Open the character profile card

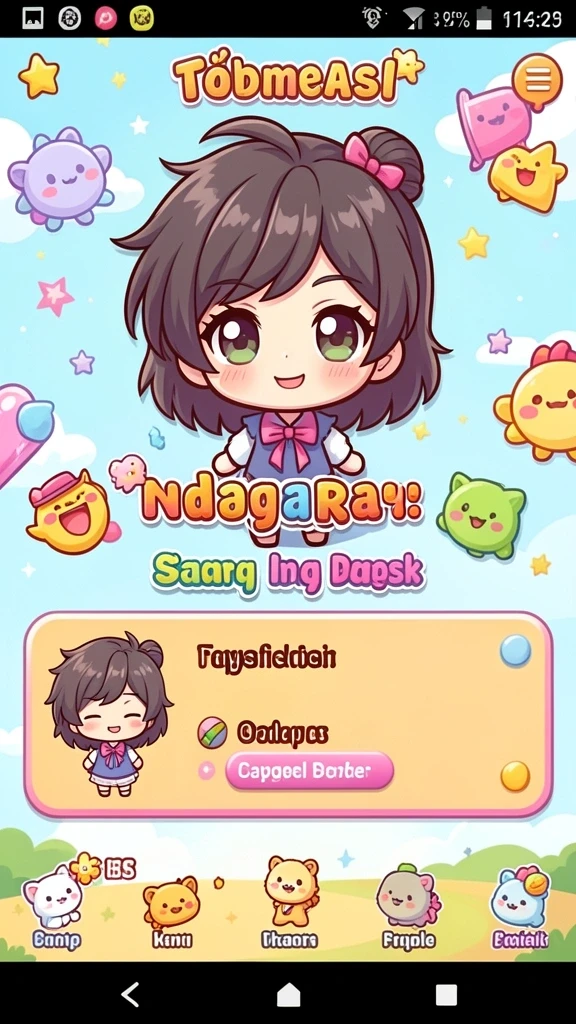click(x=288, y=714)
